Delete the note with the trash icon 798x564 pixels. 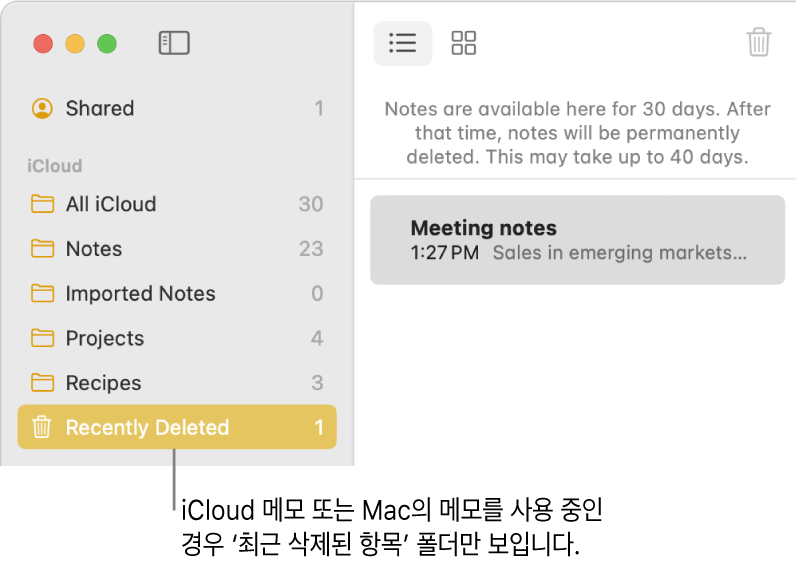click(759, 43)
